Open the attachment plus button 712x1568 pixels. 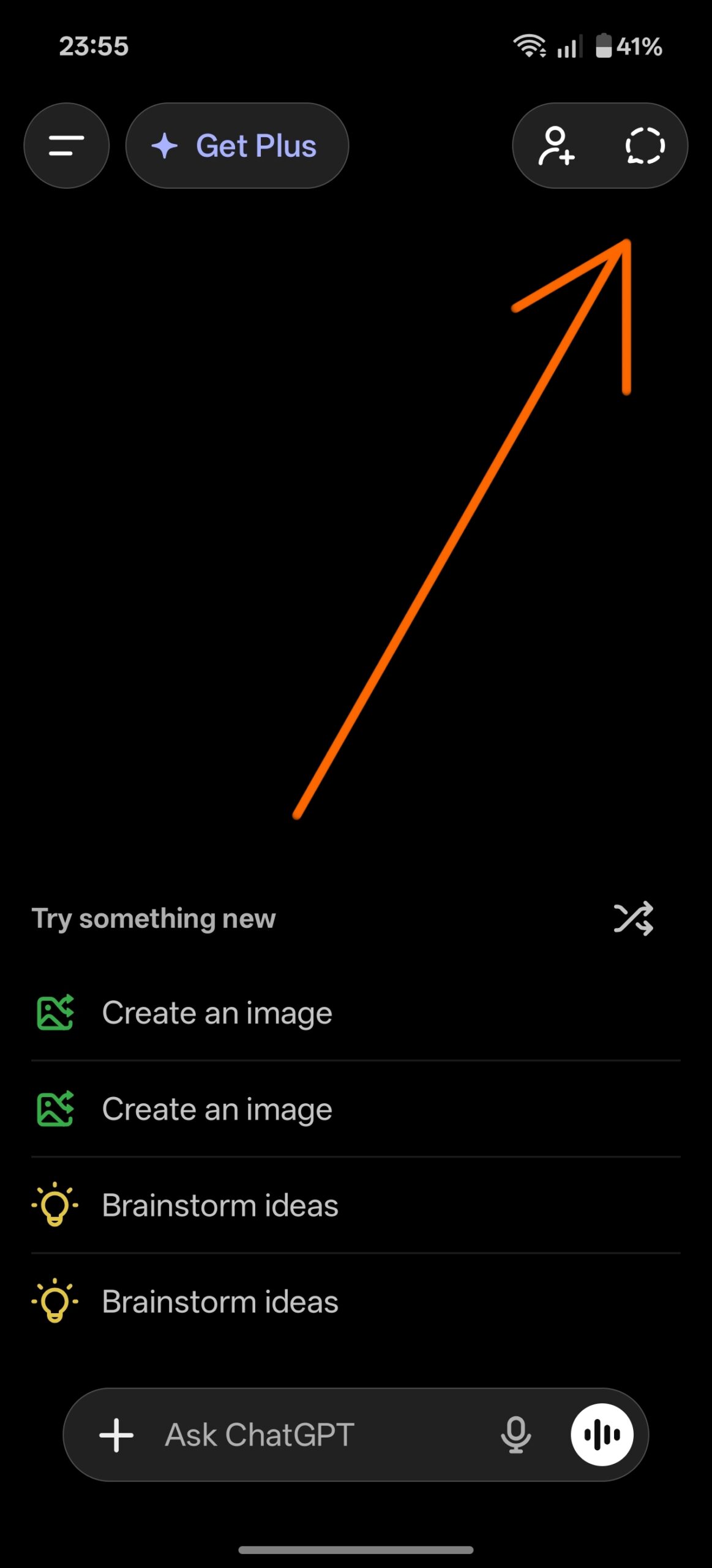pyautogui.click(x=116, y=1435)
